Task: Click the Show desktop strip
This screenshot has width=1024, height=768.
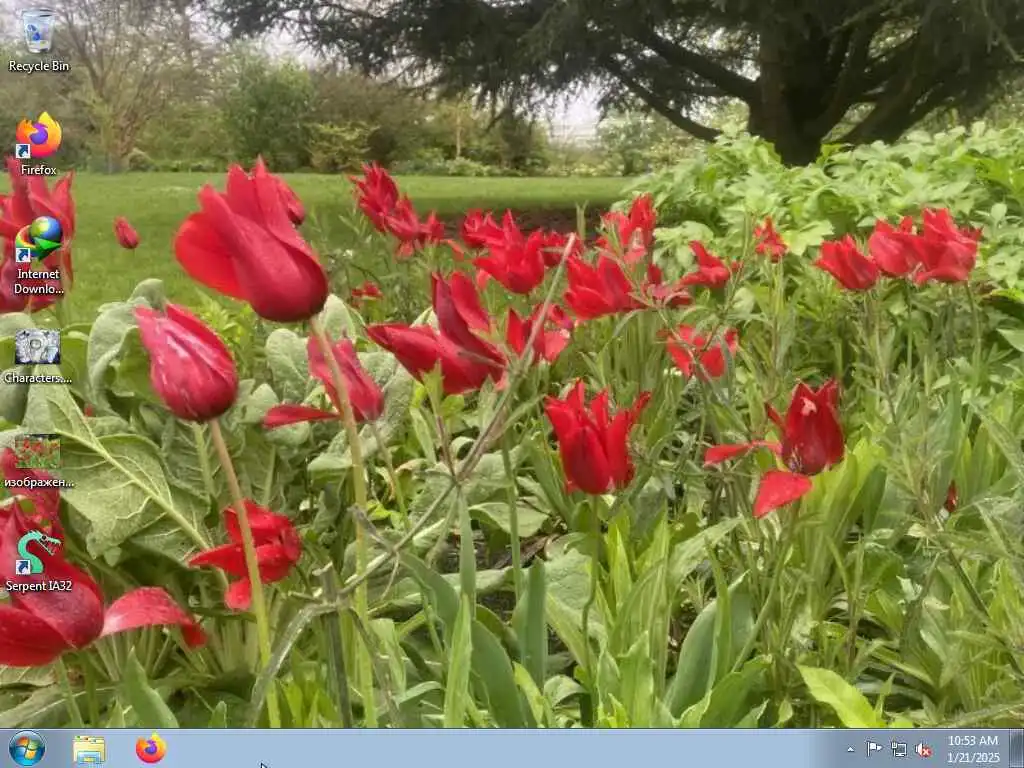Action: [1016, 748]
